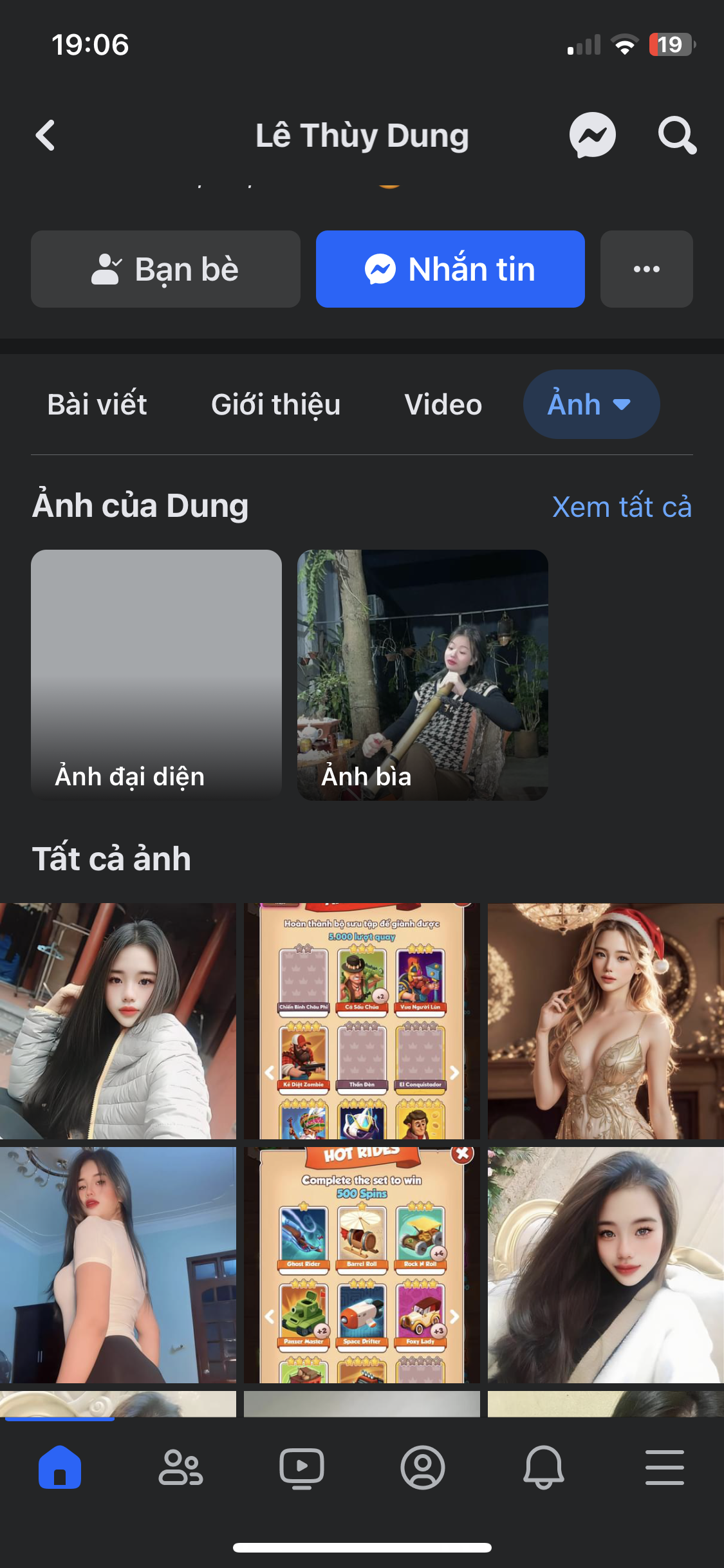Open the more options ellipsis on the profile
Screen dimensions: 724x1568
coord(646,269)
